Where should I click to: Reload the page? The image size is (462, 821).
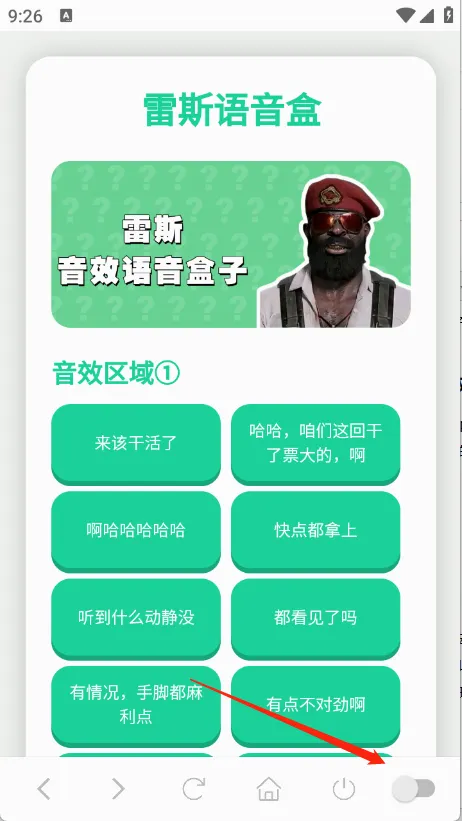193,789
